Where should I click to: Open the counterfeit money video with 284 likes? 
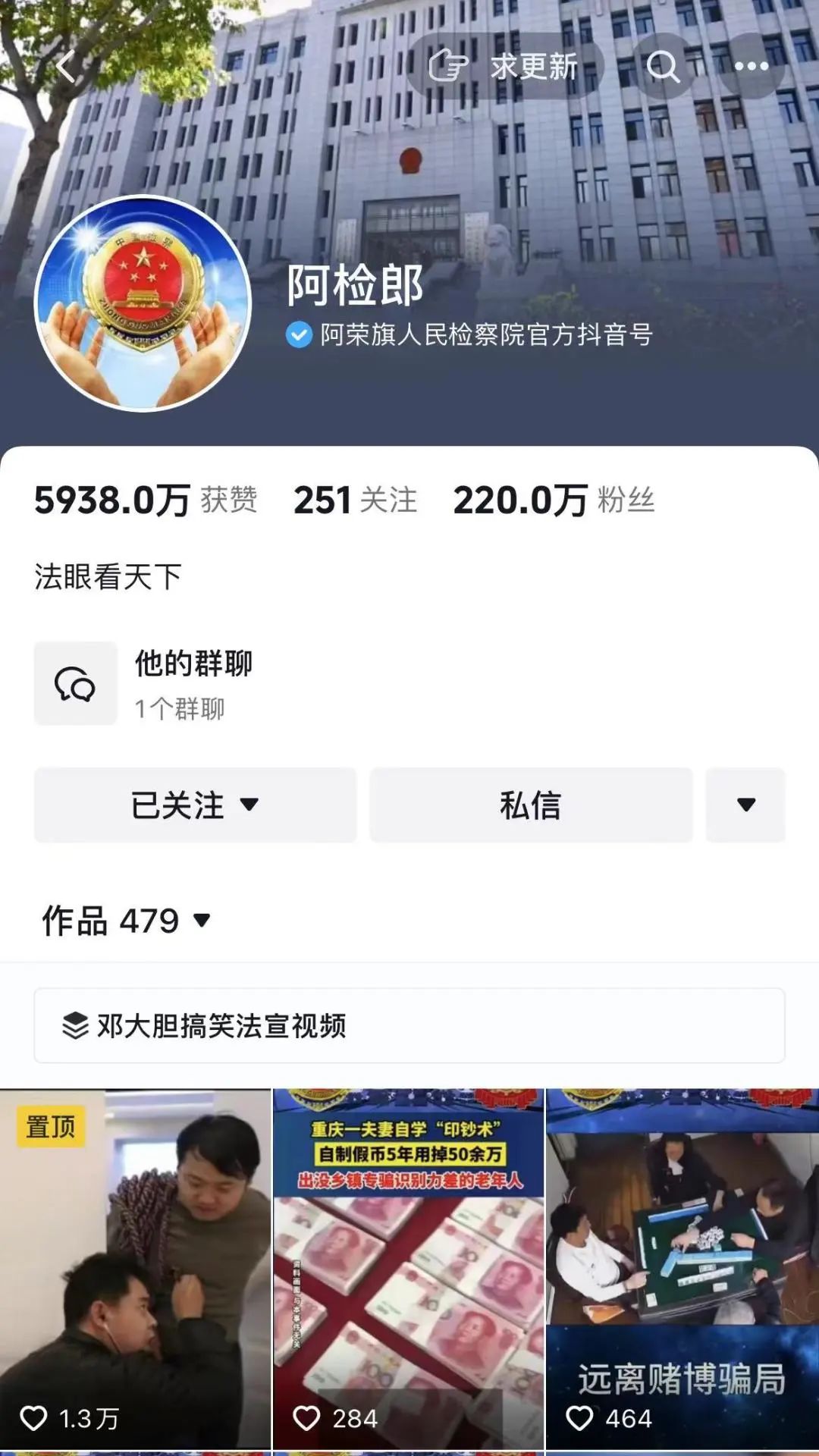(409, 1270)
